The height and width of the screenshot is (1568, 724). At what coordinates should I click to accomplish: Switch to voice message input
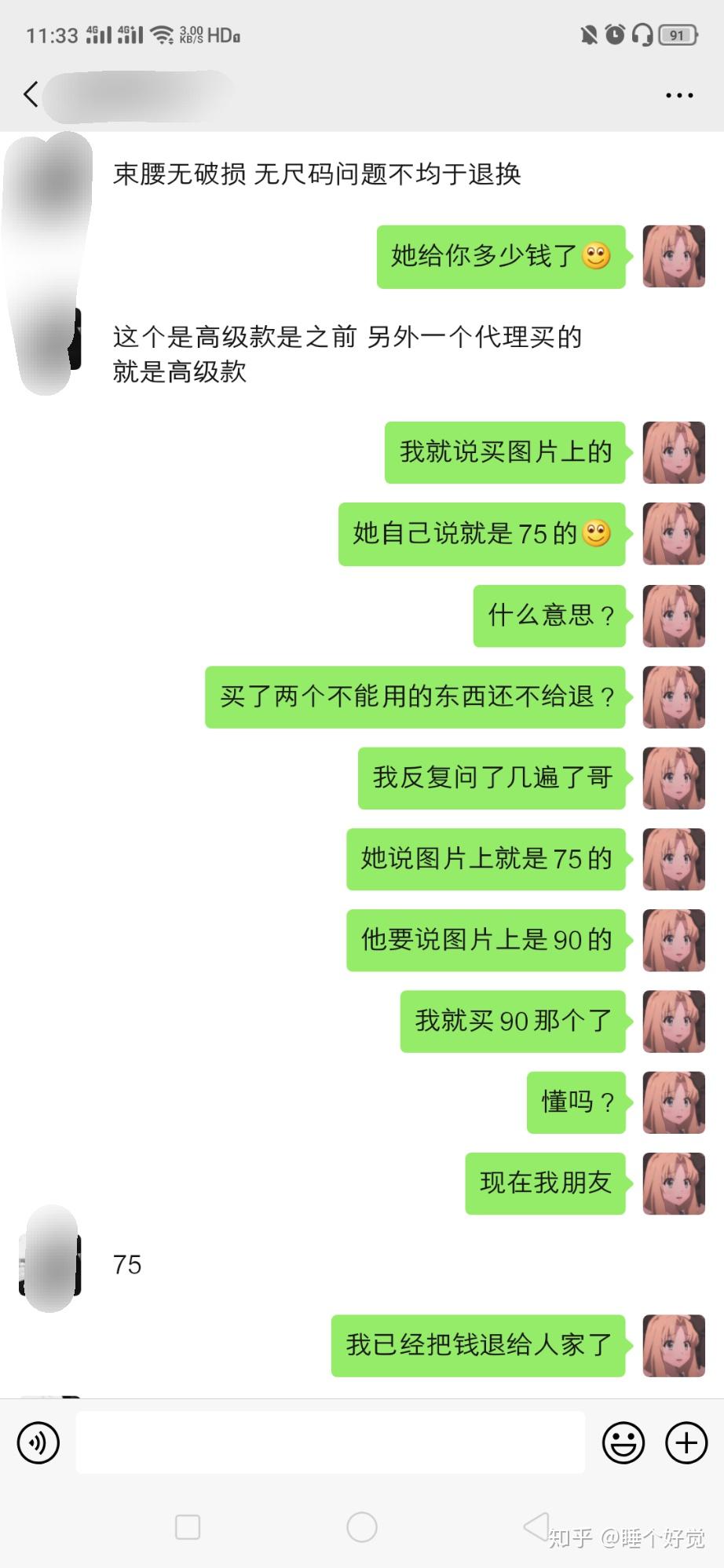pos(38,1442)
